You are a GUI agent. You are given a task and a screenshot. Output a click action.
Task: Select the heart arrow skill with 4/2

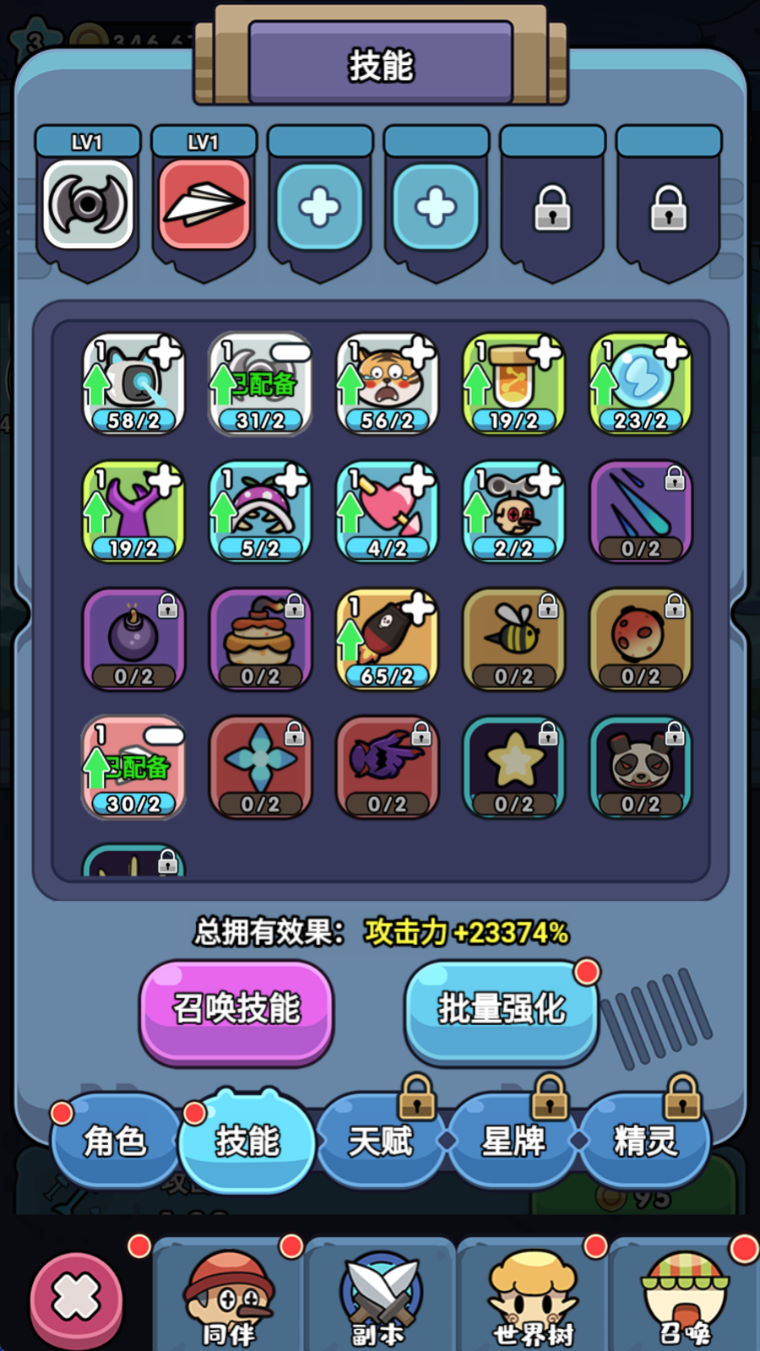[387, 512]
